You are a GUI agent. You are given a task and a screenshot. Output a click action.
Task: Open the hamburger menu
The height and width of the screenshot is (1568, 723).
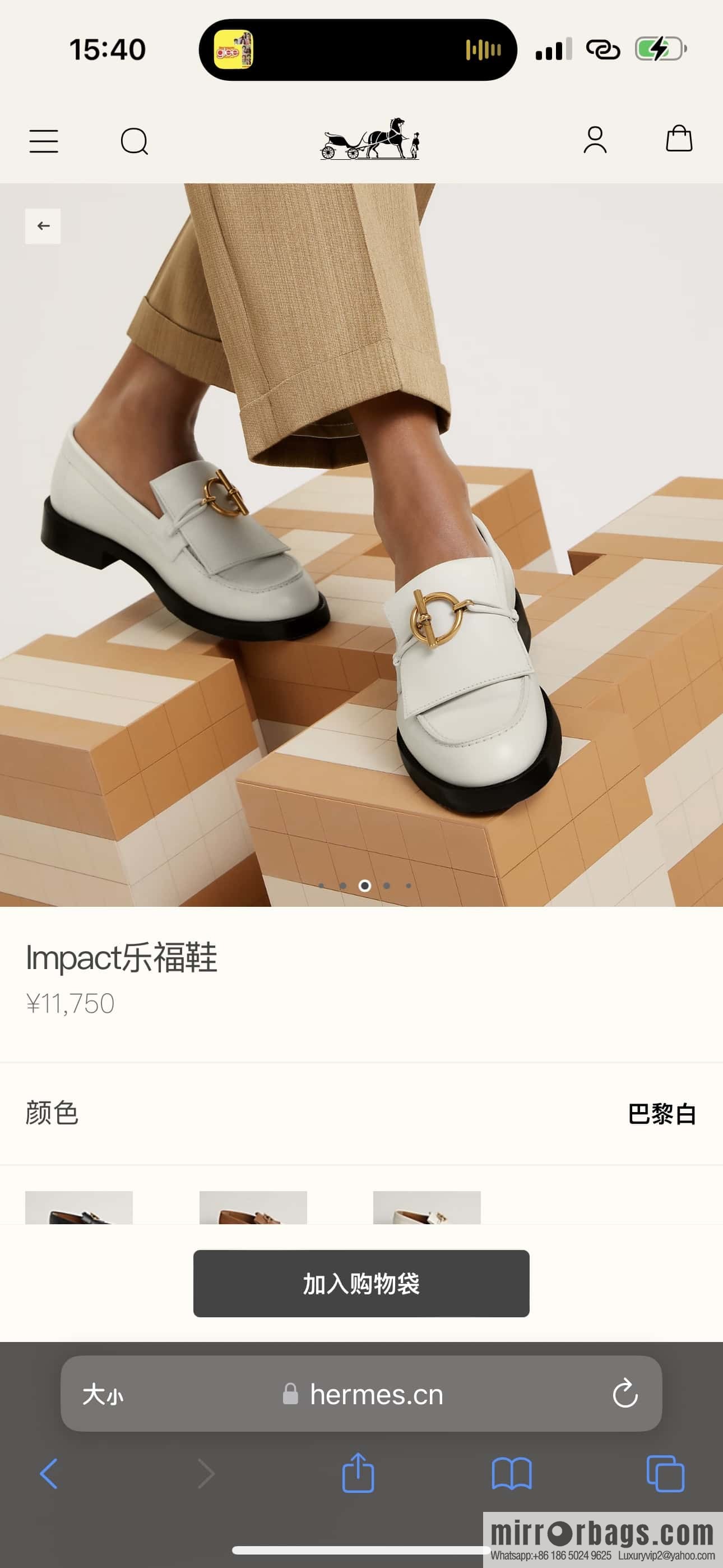pyautogui.click(x=44, y=141)
